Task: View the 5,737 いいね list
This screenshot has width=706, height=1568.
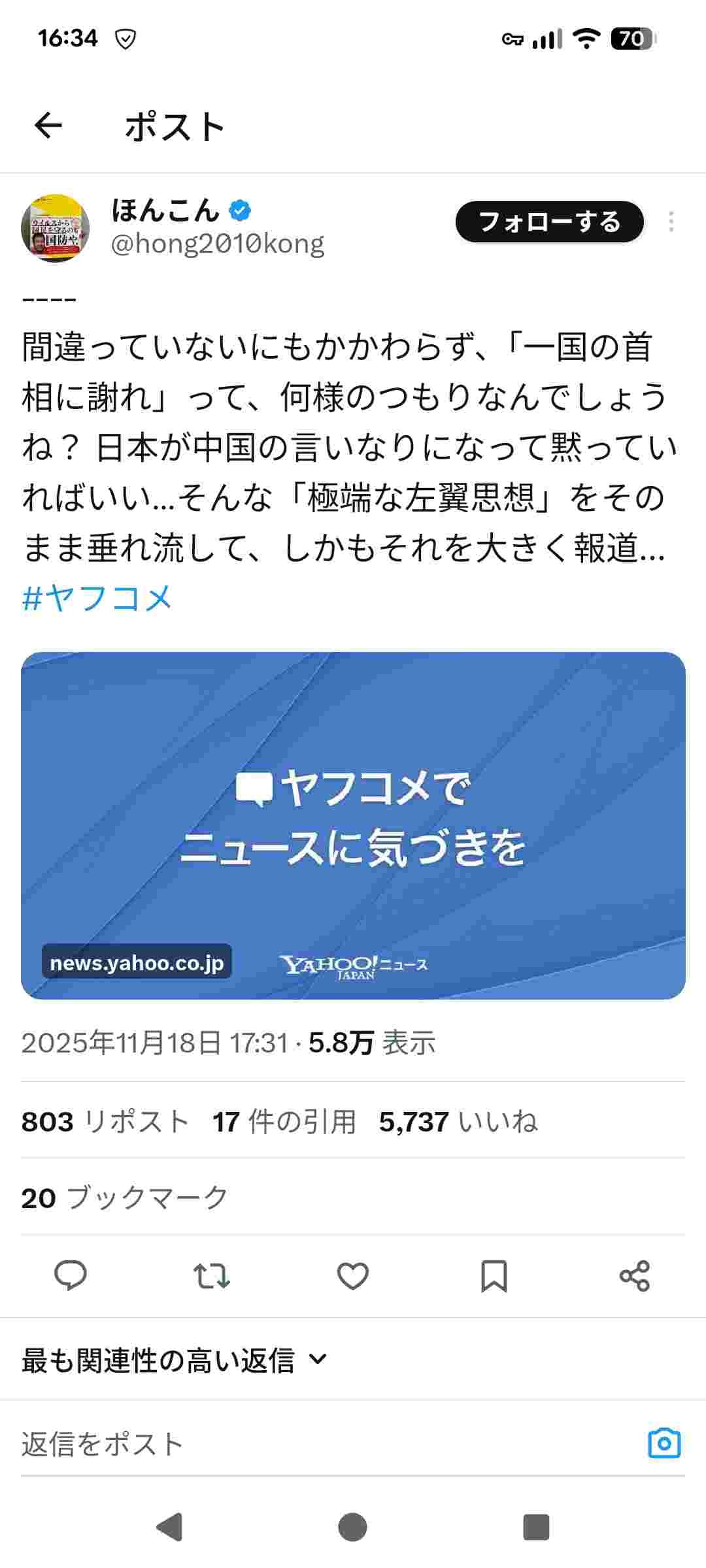Action: pyautogui.click(x=458, y=1122)
